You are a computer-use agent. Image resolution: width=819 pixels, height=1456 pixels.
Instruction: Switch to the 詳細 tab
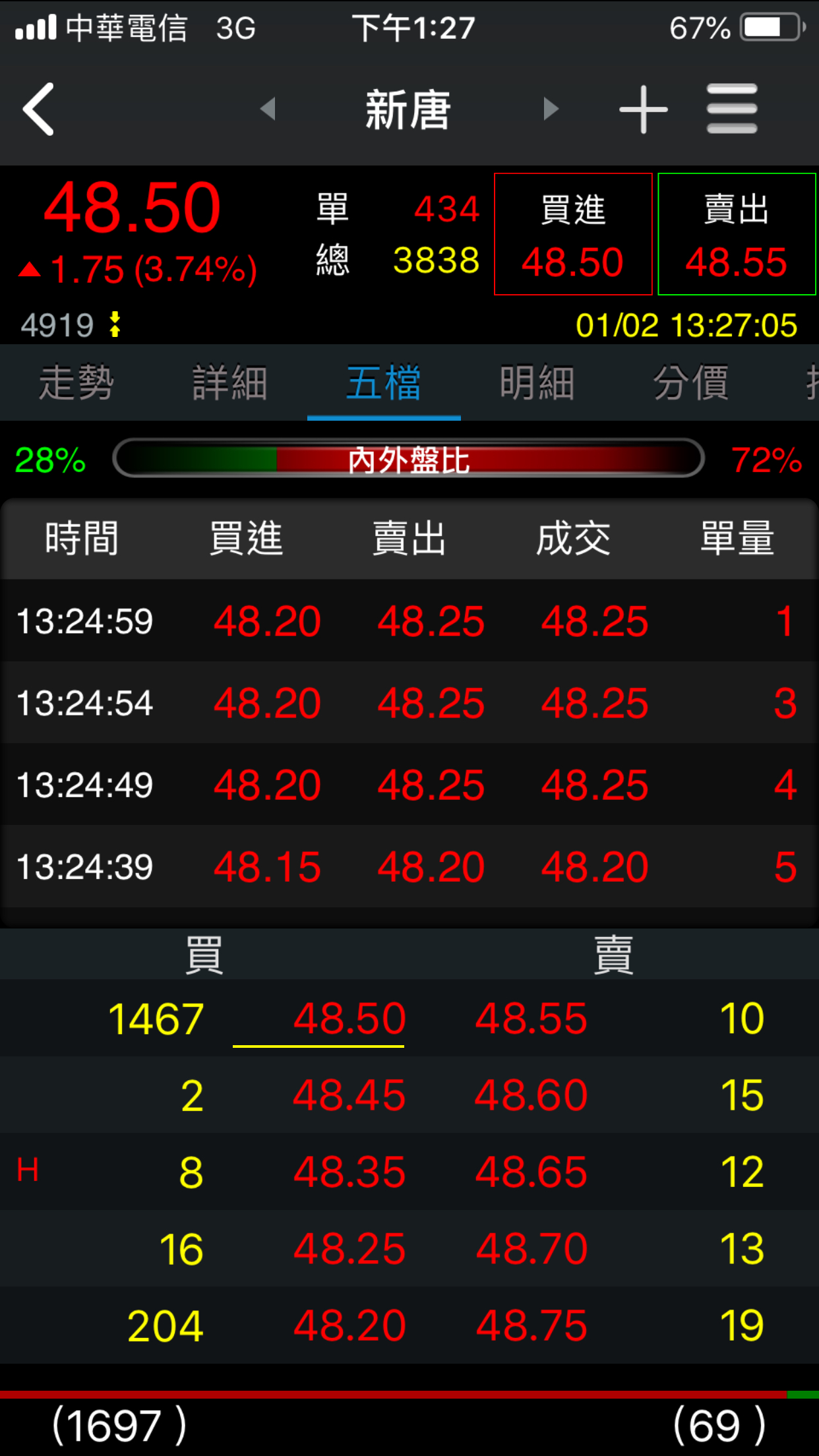click(229, 382)
